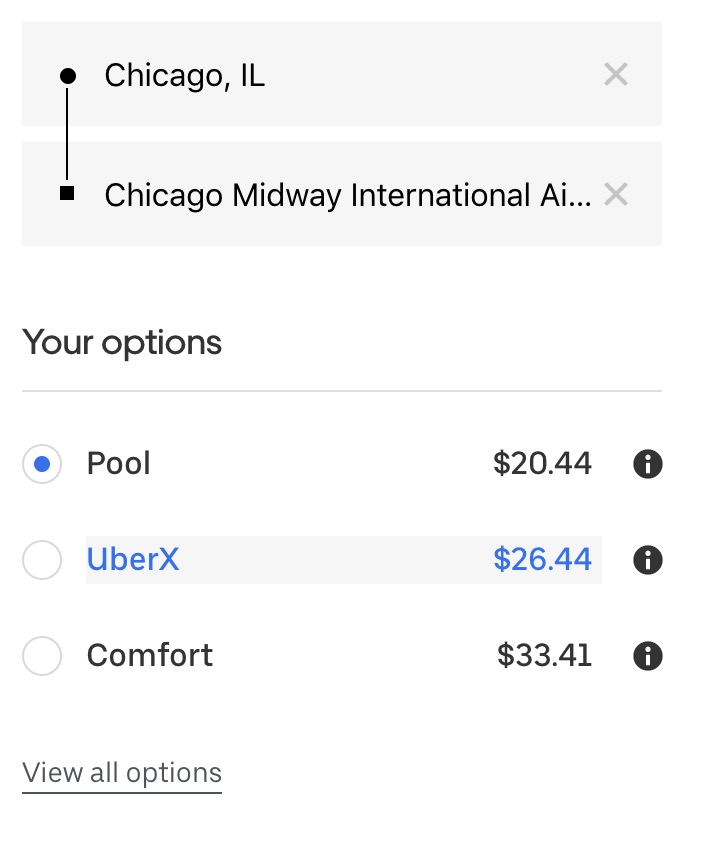The width and height of the screenshot is (714, 842).
Task: Show info about Comfort pricing
Action: tap(648, 656)
